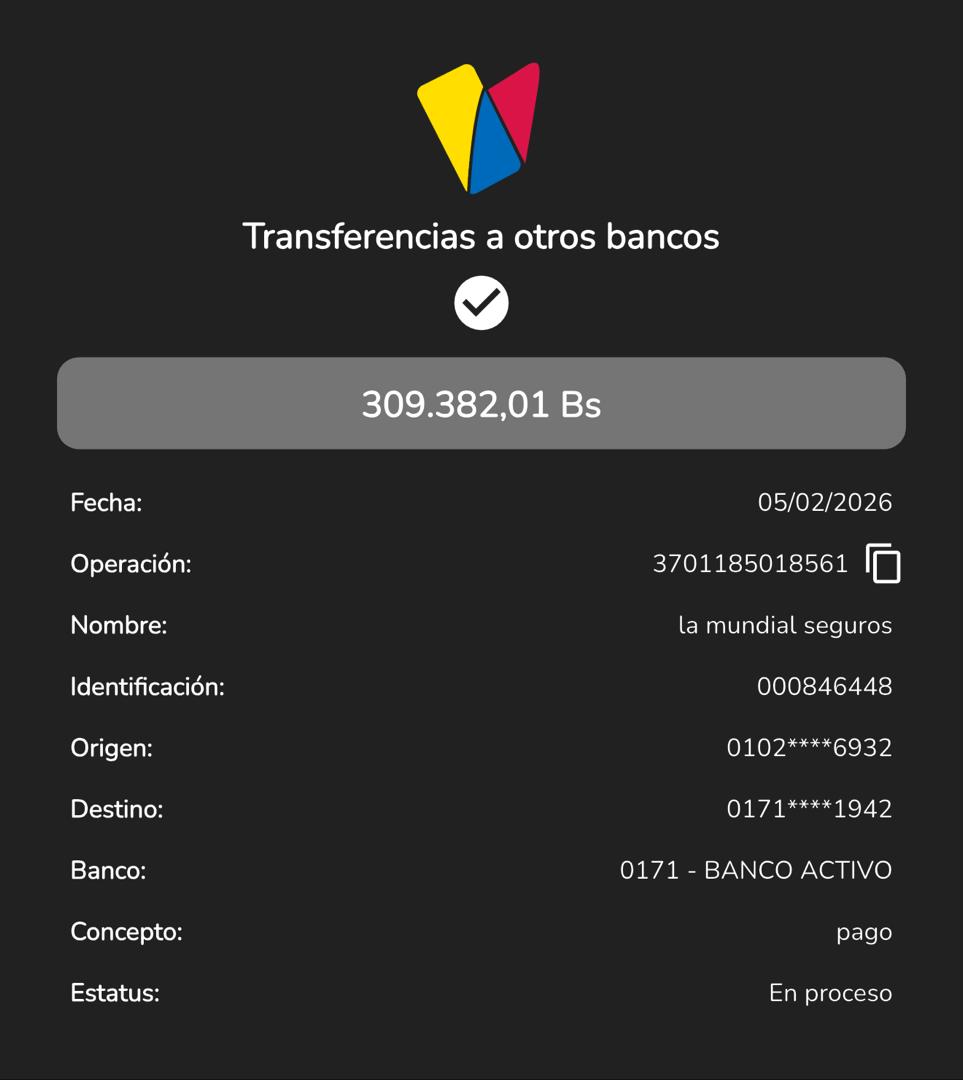Copy the operation number 3701185018561

[x=883, y=564]
